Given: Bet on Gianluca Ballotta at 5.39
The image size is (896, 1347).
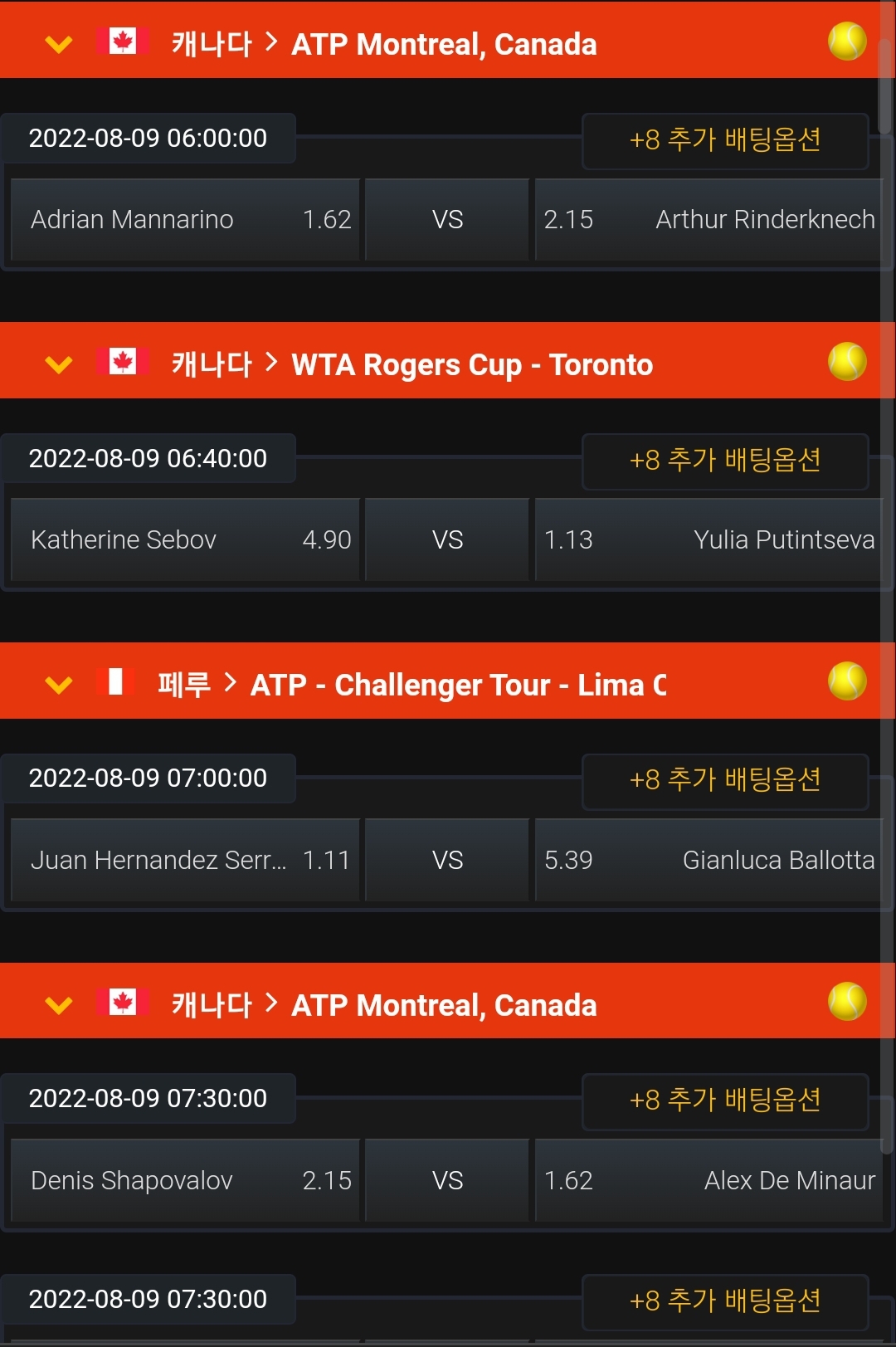Looking at the screenshot, I should click(x=709, y=861).
